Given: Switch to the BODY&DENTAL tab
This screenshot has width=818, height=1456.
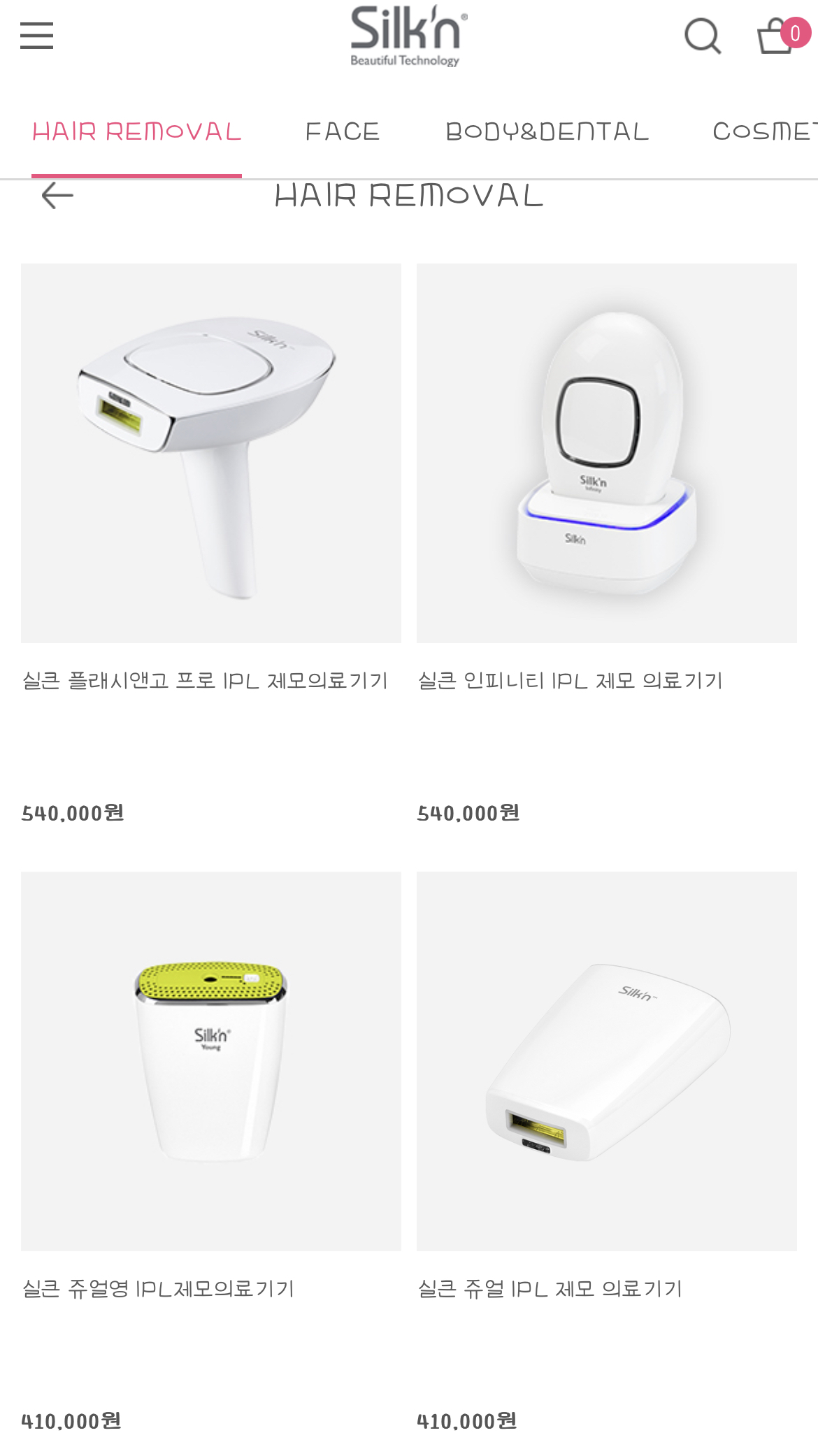Looking at the screenshot, I should [547, 131].
